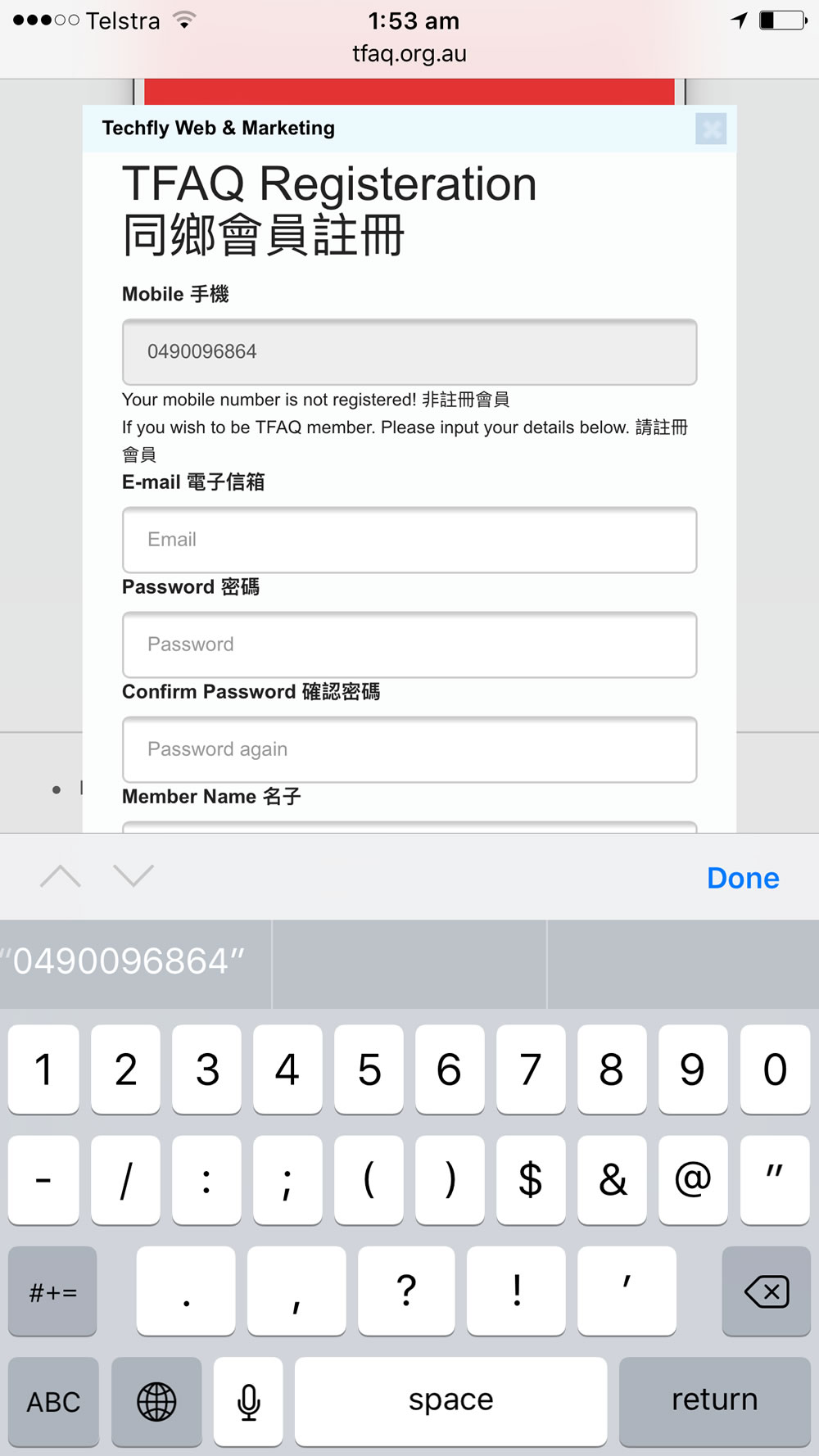Hit the backspace key
This screenshot has width=819, height=1456.
pyautogui.click(x=766, y=1291)
